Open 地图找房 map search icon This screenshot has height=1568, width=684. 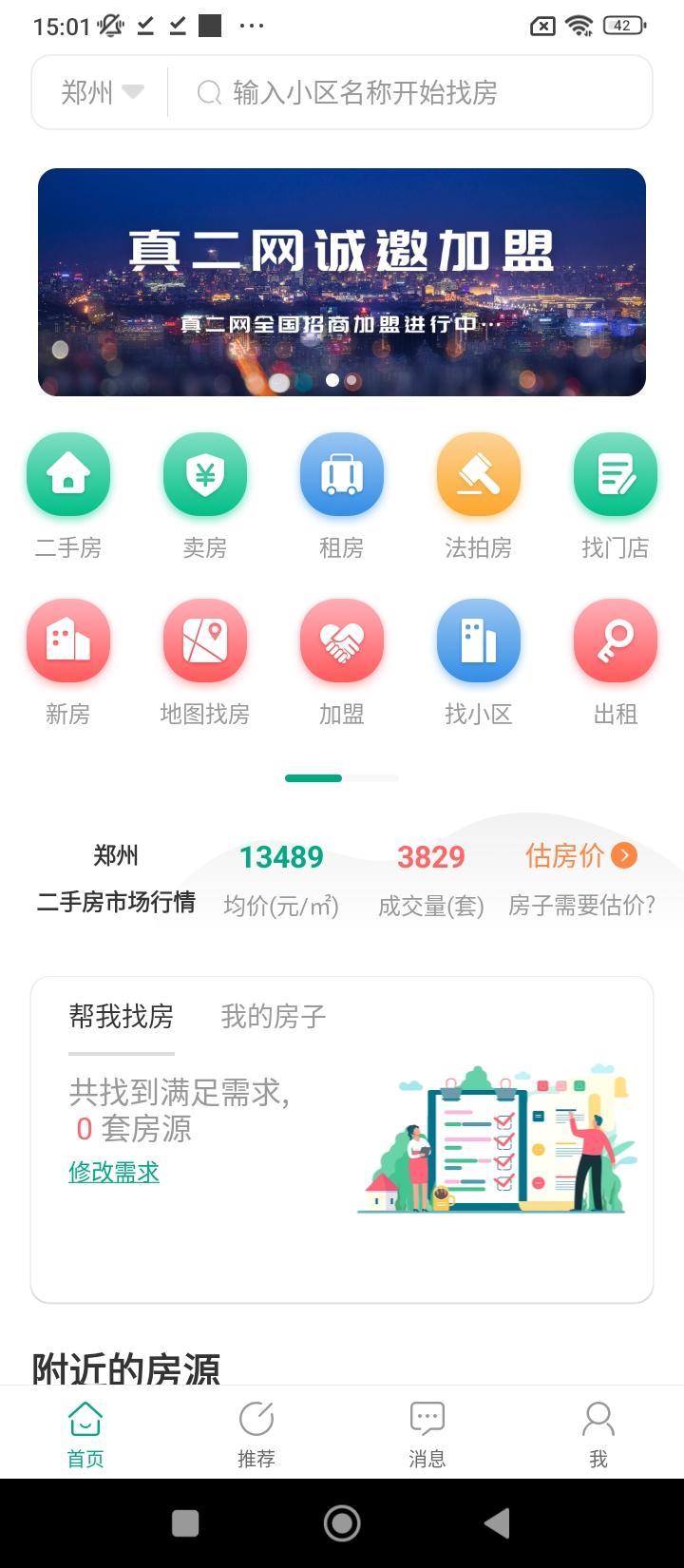click(204, 641)
